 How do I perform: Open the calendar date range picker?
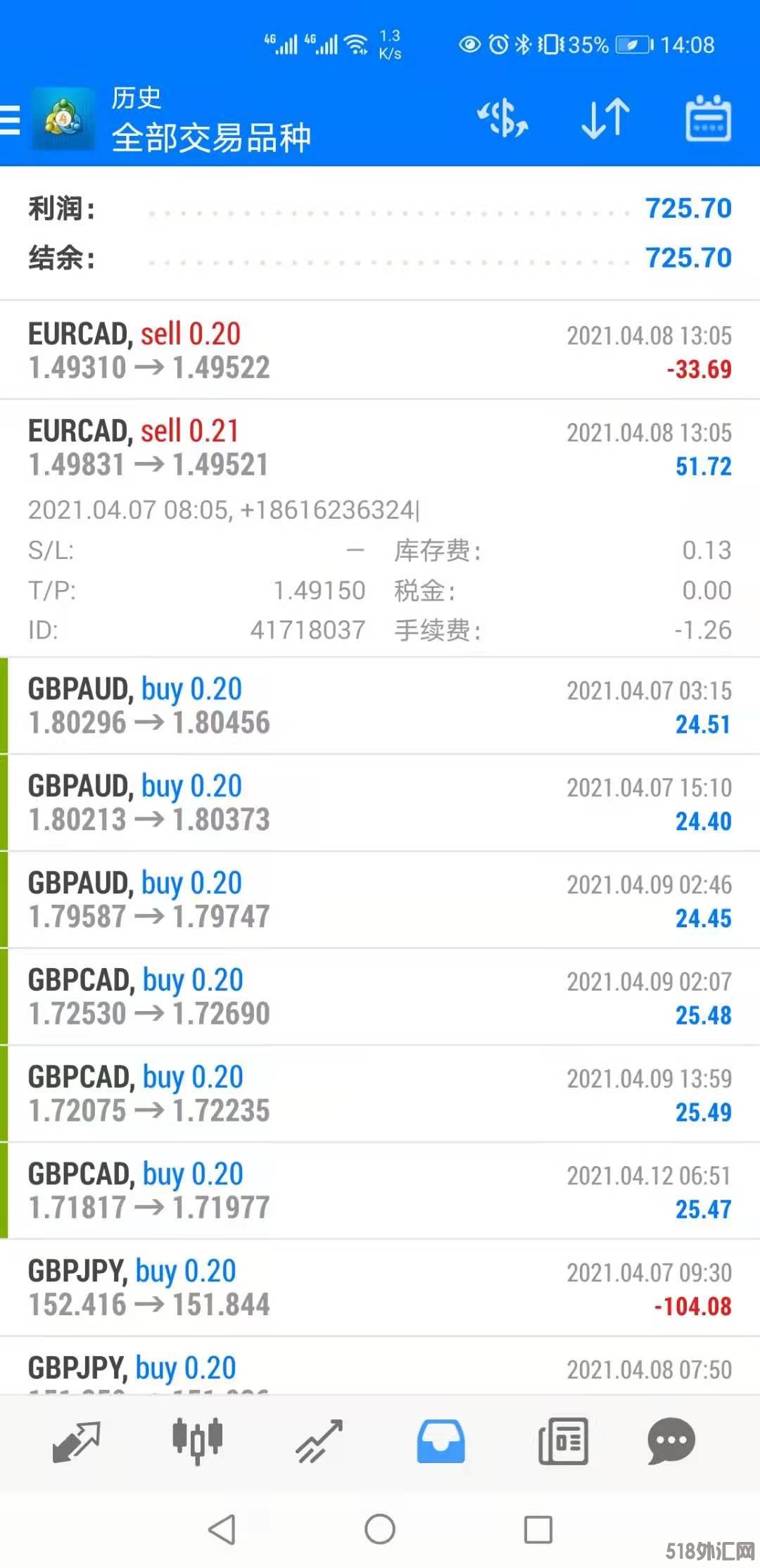pos(708,118)
